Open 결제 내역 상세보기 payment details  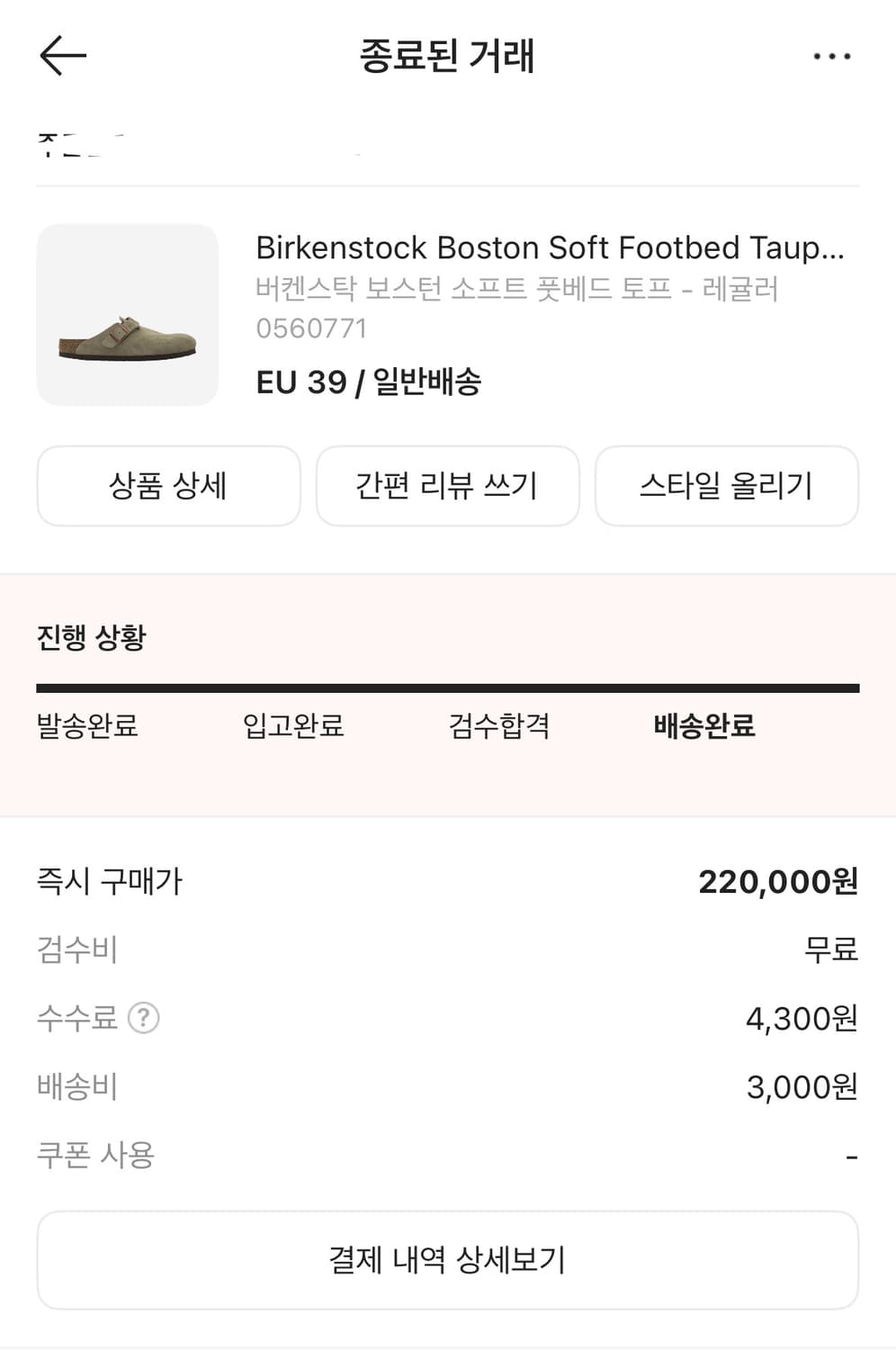pyautogui.click(x=447, y=1260)
